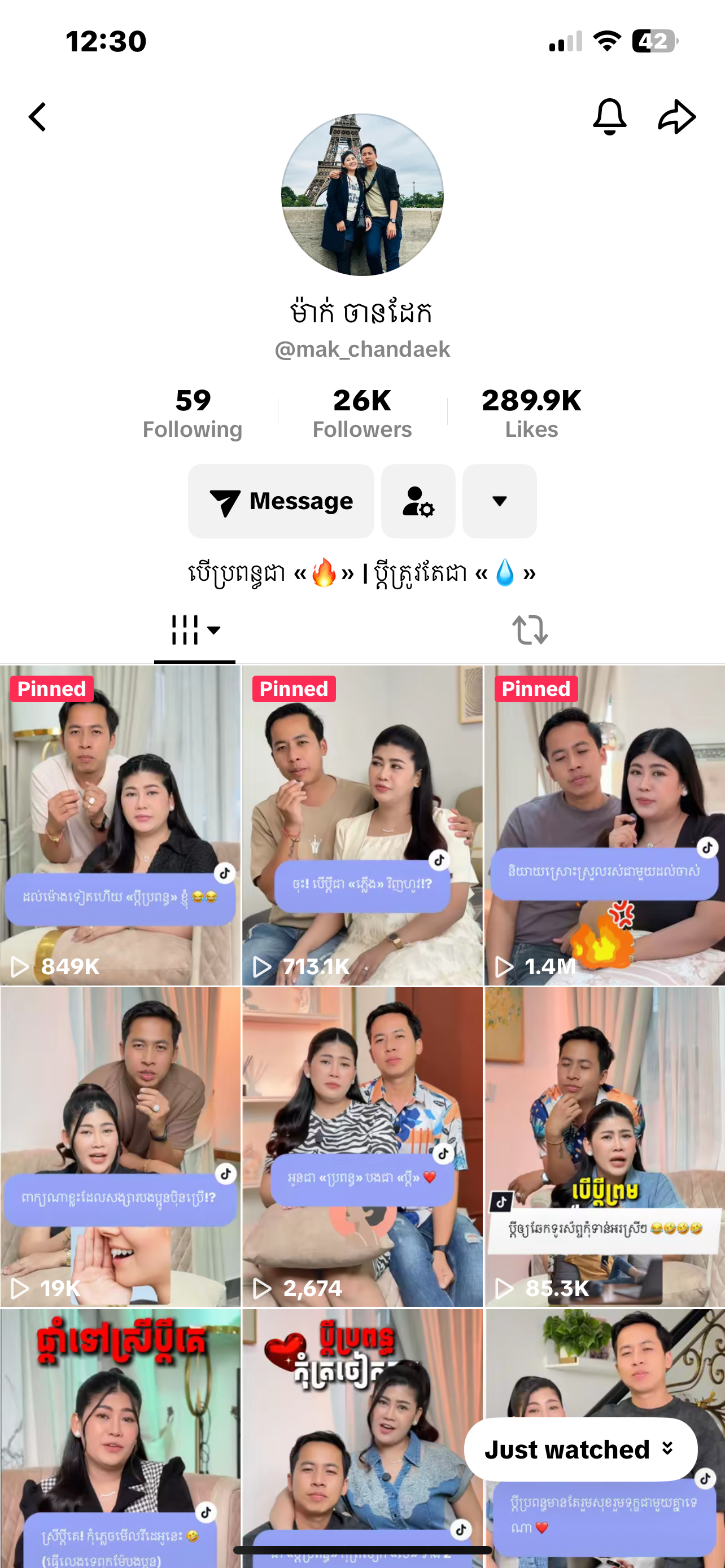Open the notifications bell for this profile

pyautogui.click(x=609, y=116)
